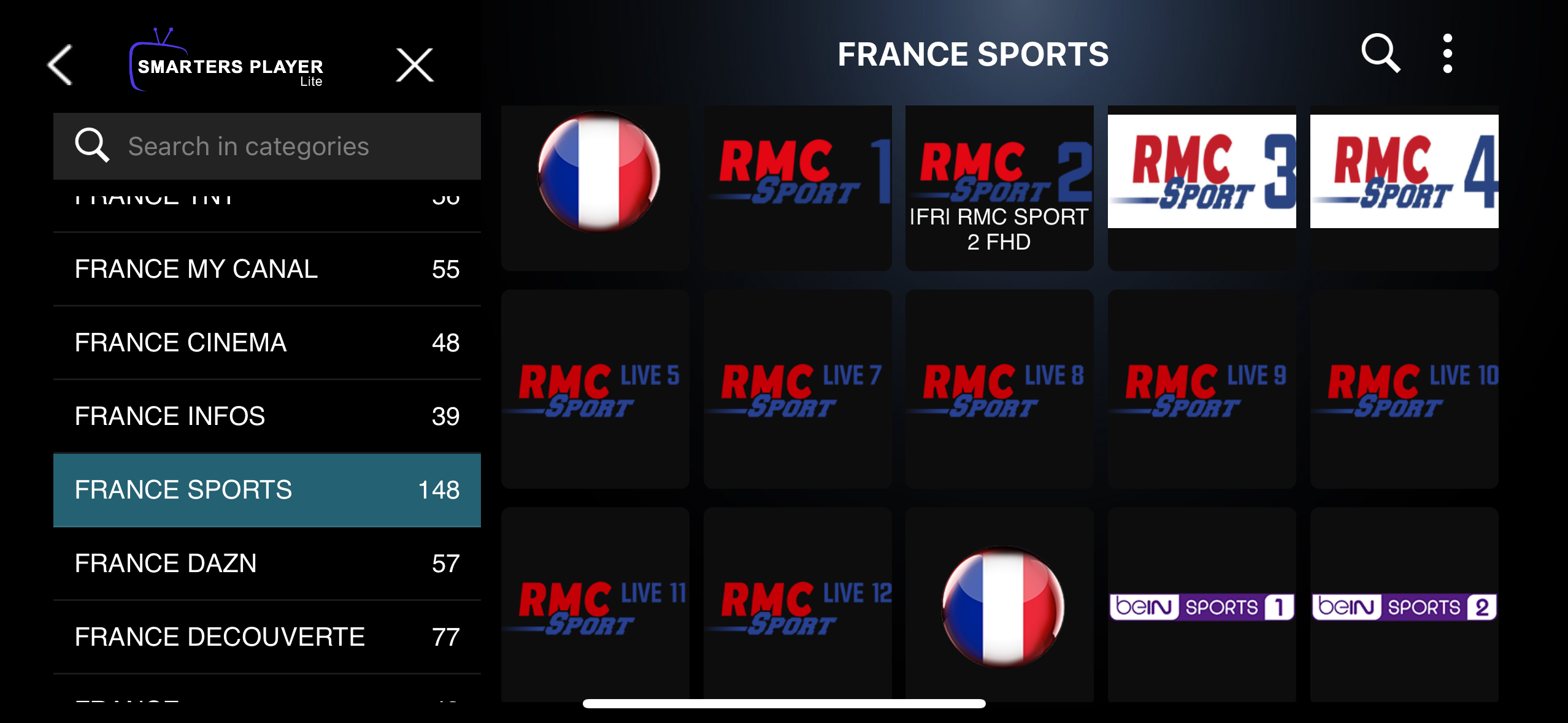Open IFRI RMC SPORT 2 FHD channel
The image size is (1568, 723).
click(x=999, y=187)
